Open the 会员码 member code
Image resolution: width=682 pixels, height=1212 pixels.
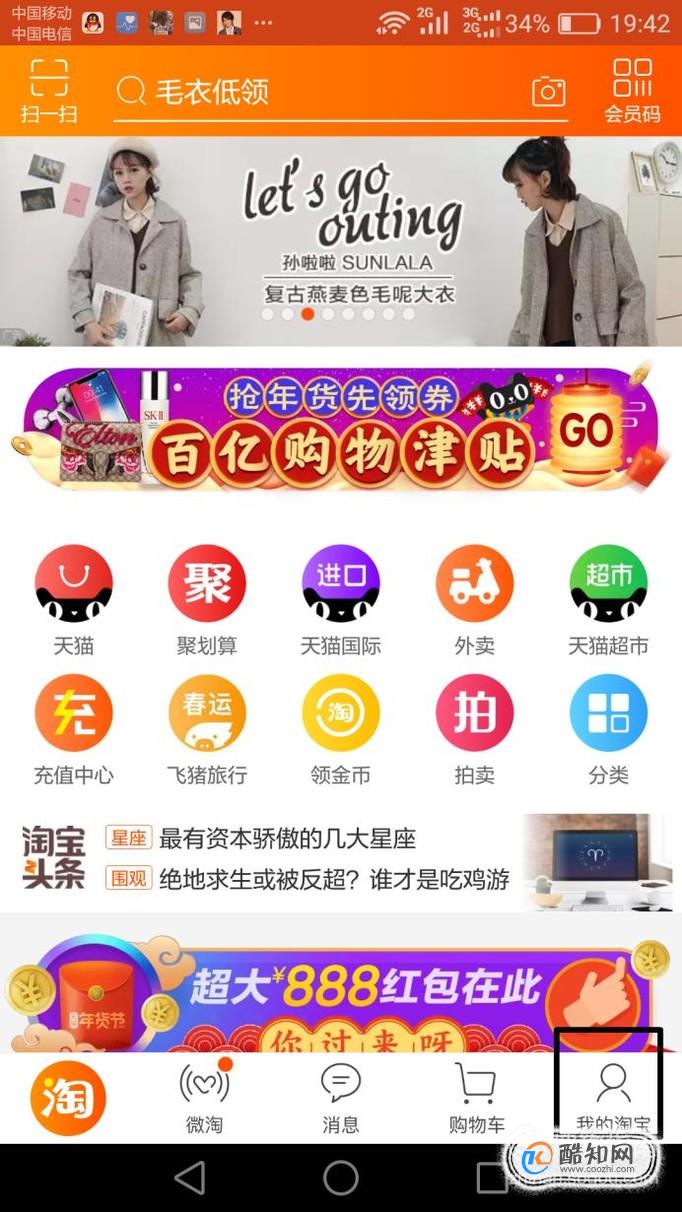[x=632, y=91]
